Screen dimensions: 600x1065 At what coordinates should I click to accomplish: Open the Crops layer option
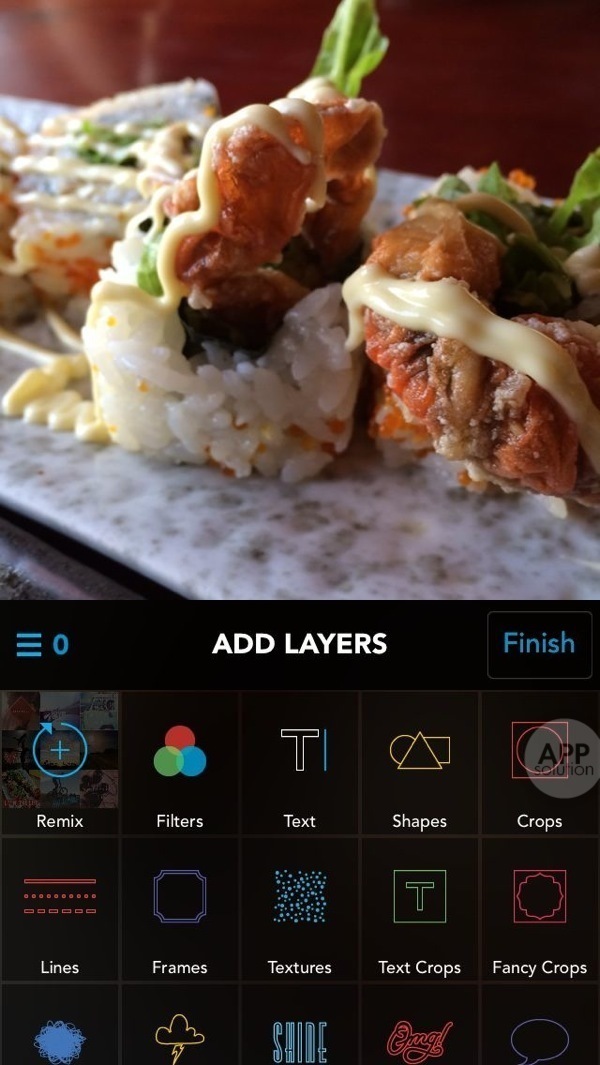click(x=539, y=762)
